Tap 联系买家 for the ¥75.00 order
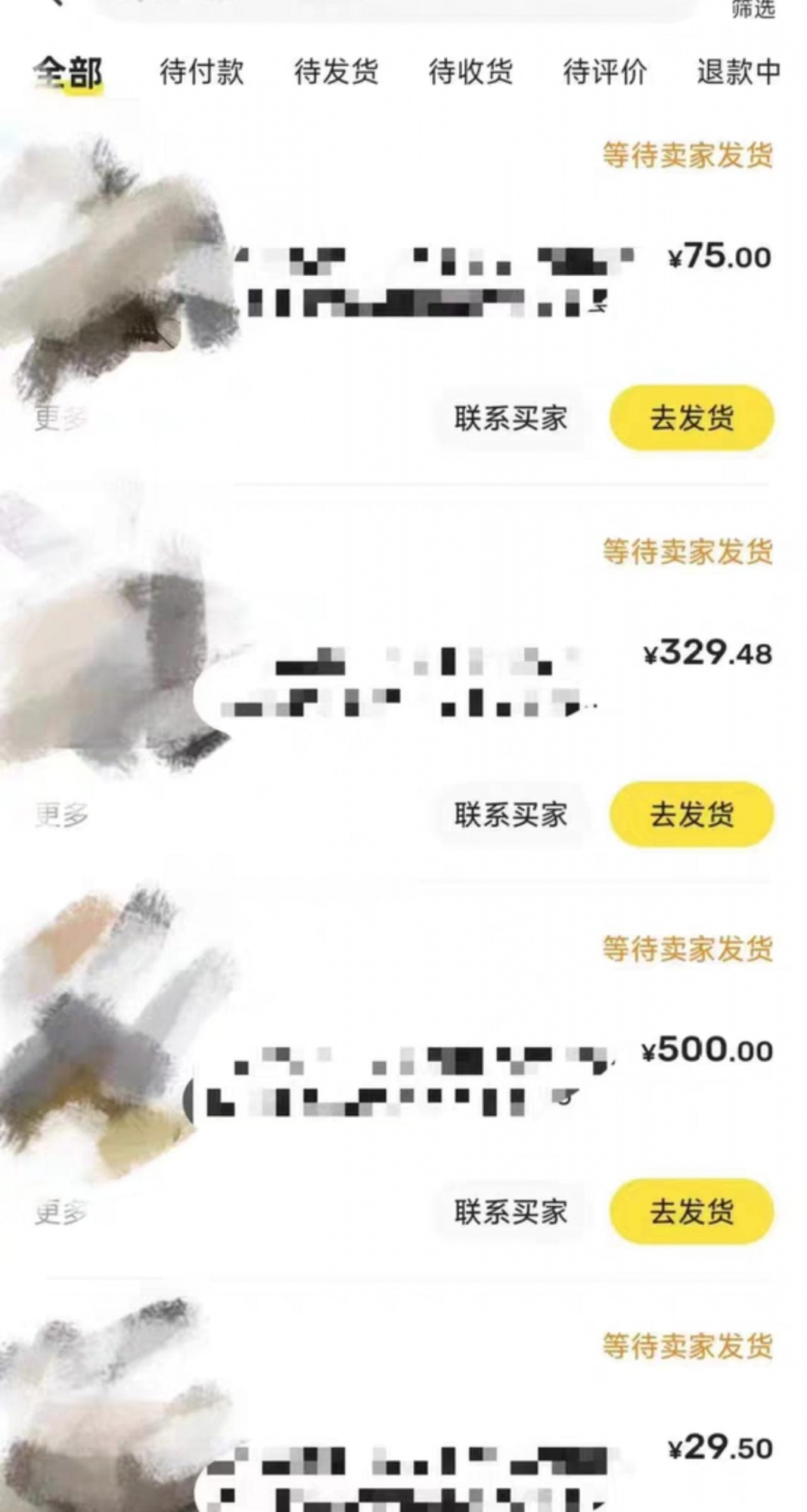This screenshot has height=1512, width=807. pyautogui.click(x=511, y=418)
